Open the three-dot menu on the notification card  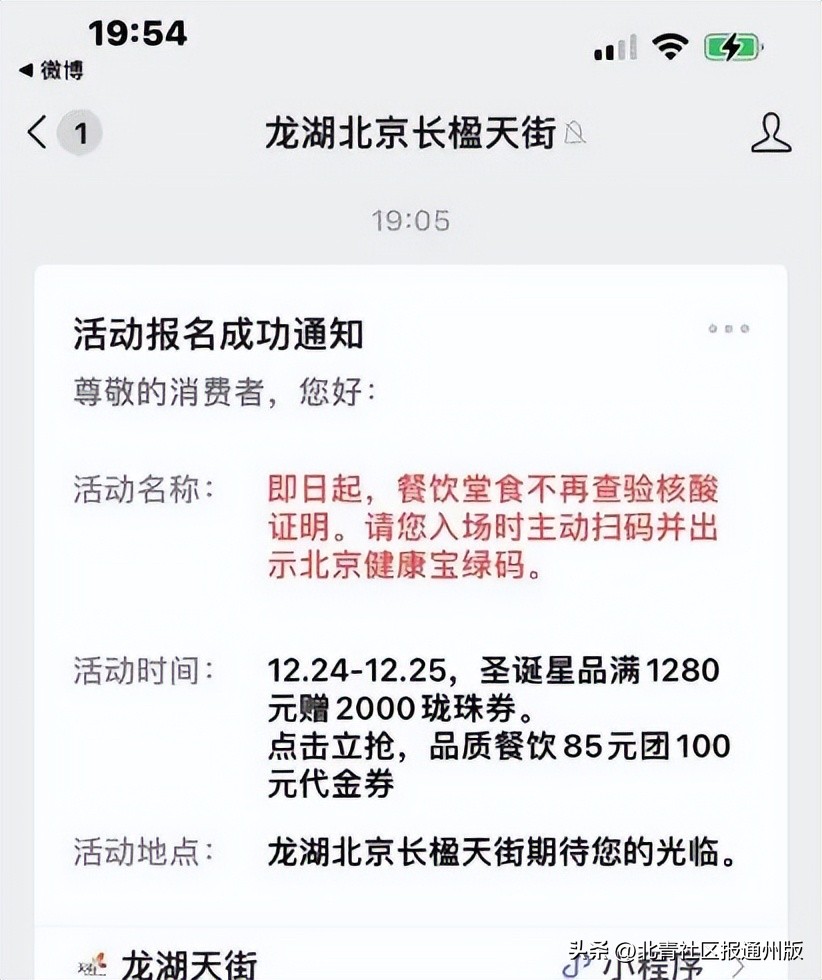[728, 327]
